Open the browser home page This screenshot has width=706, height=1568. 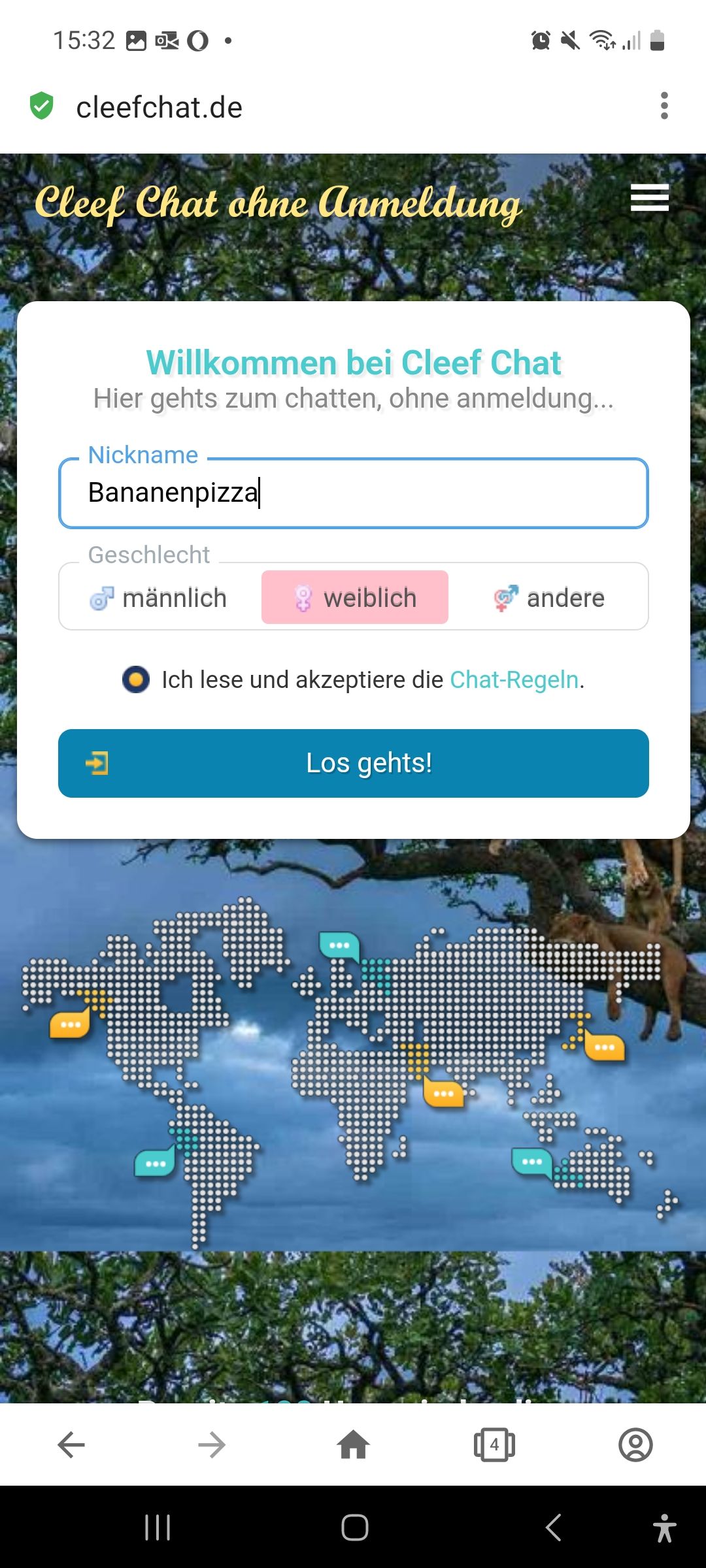coord(353,1445)
